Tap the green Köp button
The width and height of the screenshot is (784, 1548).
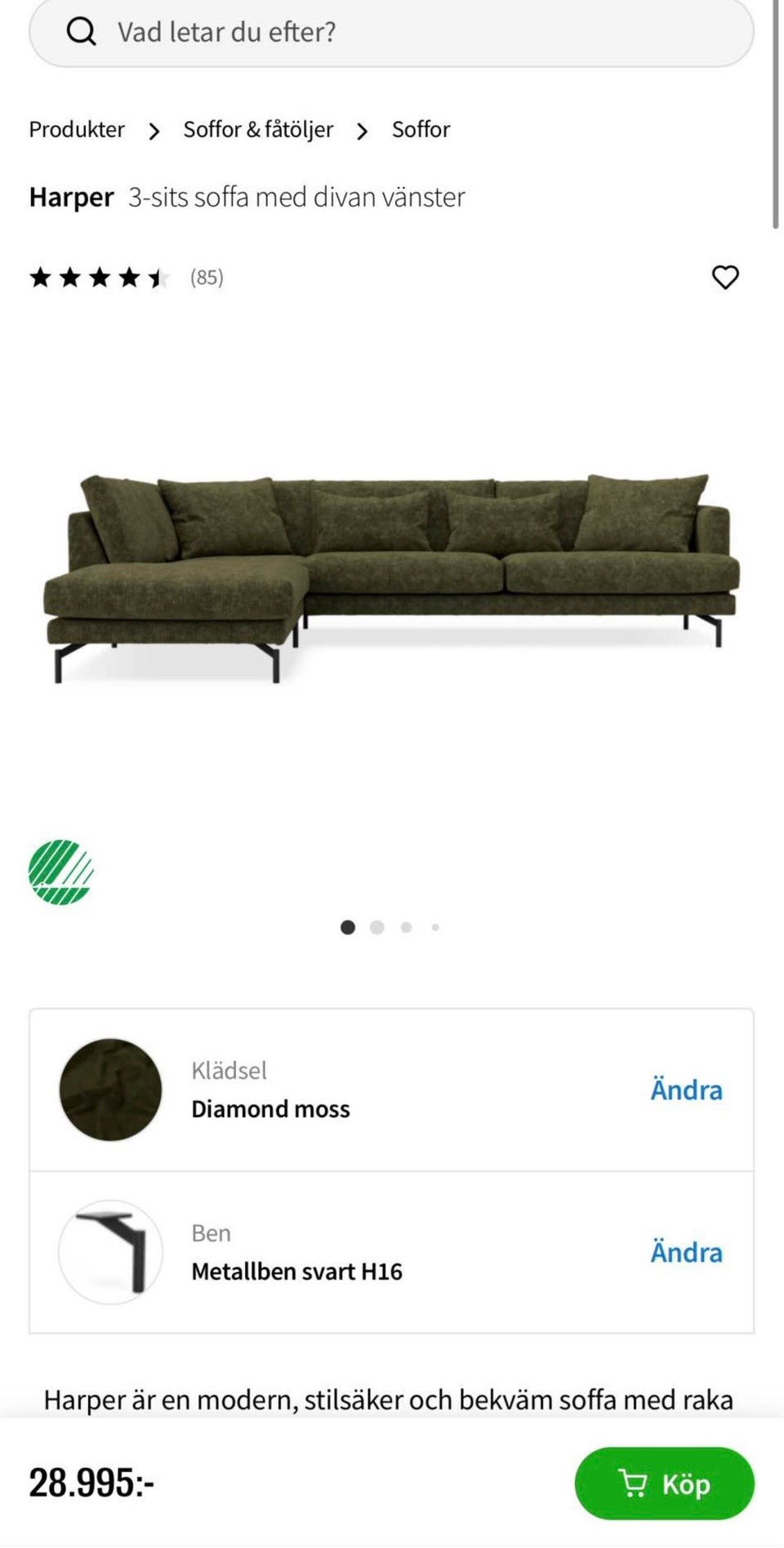(664, 1483)
